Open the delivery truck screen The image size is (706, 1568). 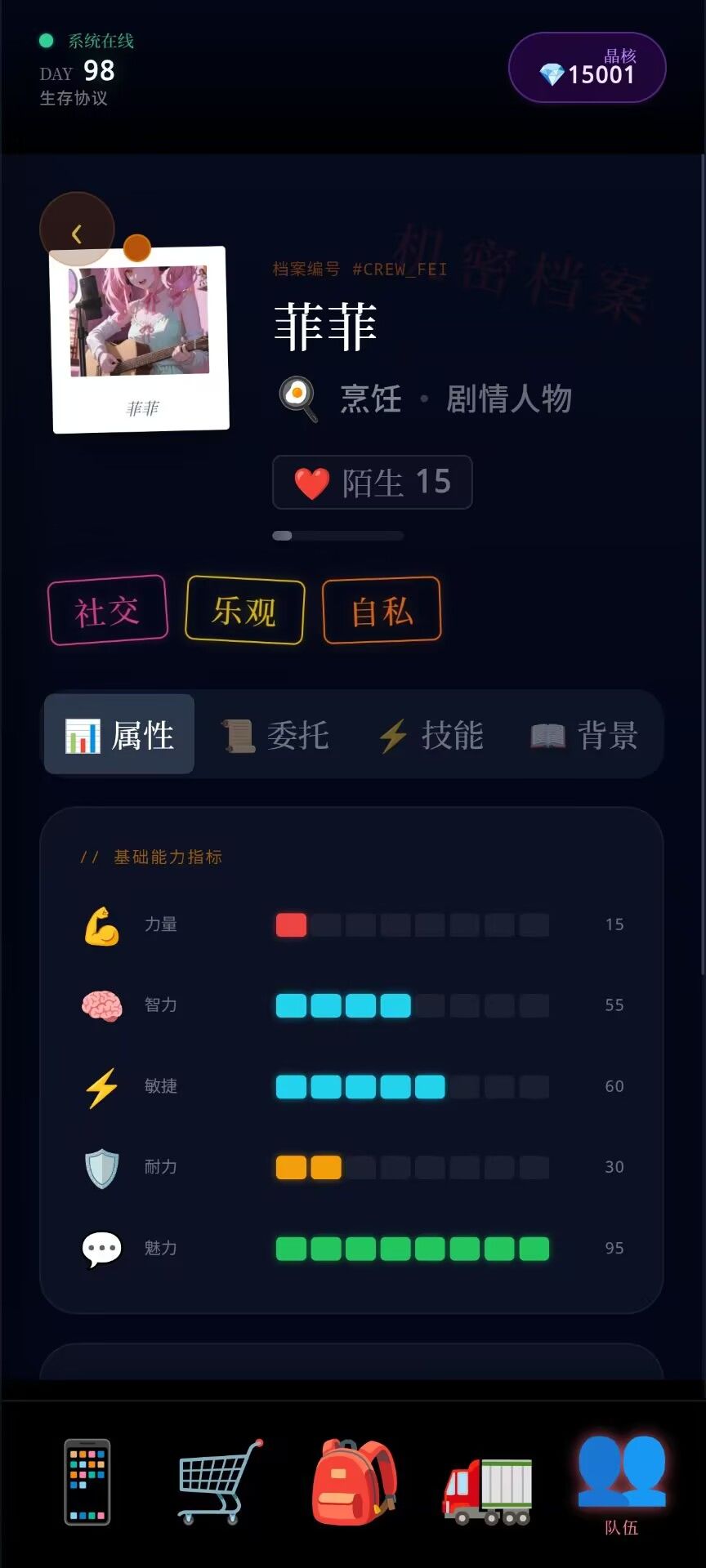pyautogui.click(x=487, y=1482)
